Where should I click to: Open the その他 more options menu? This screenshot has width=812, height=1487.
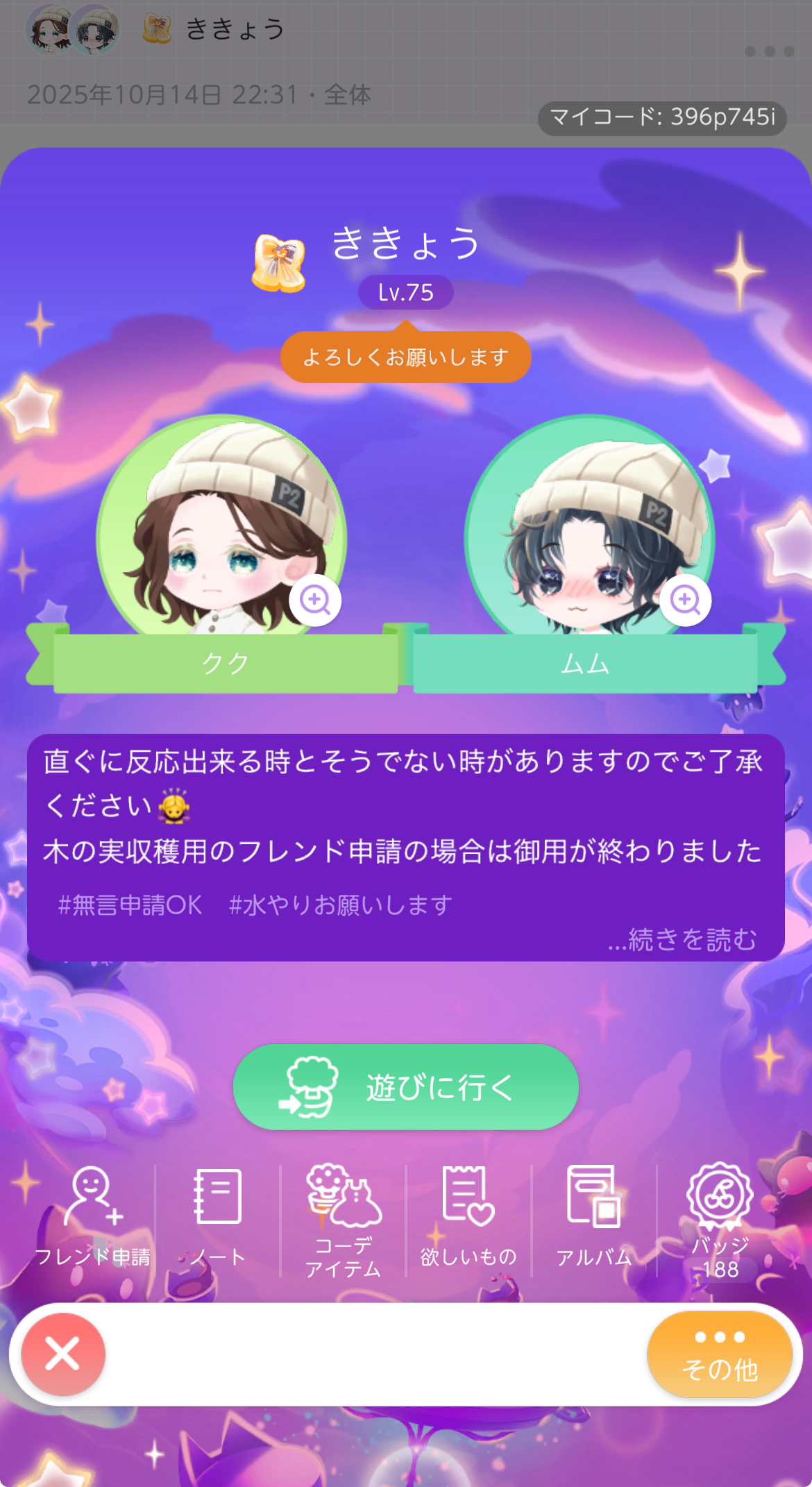coord(720,1354)
